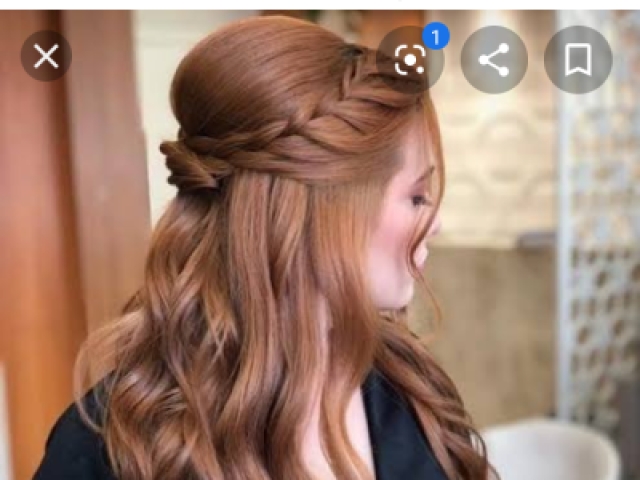Save image to collections
This screenshot has width=640, height=480.
[x=577, y=60]
